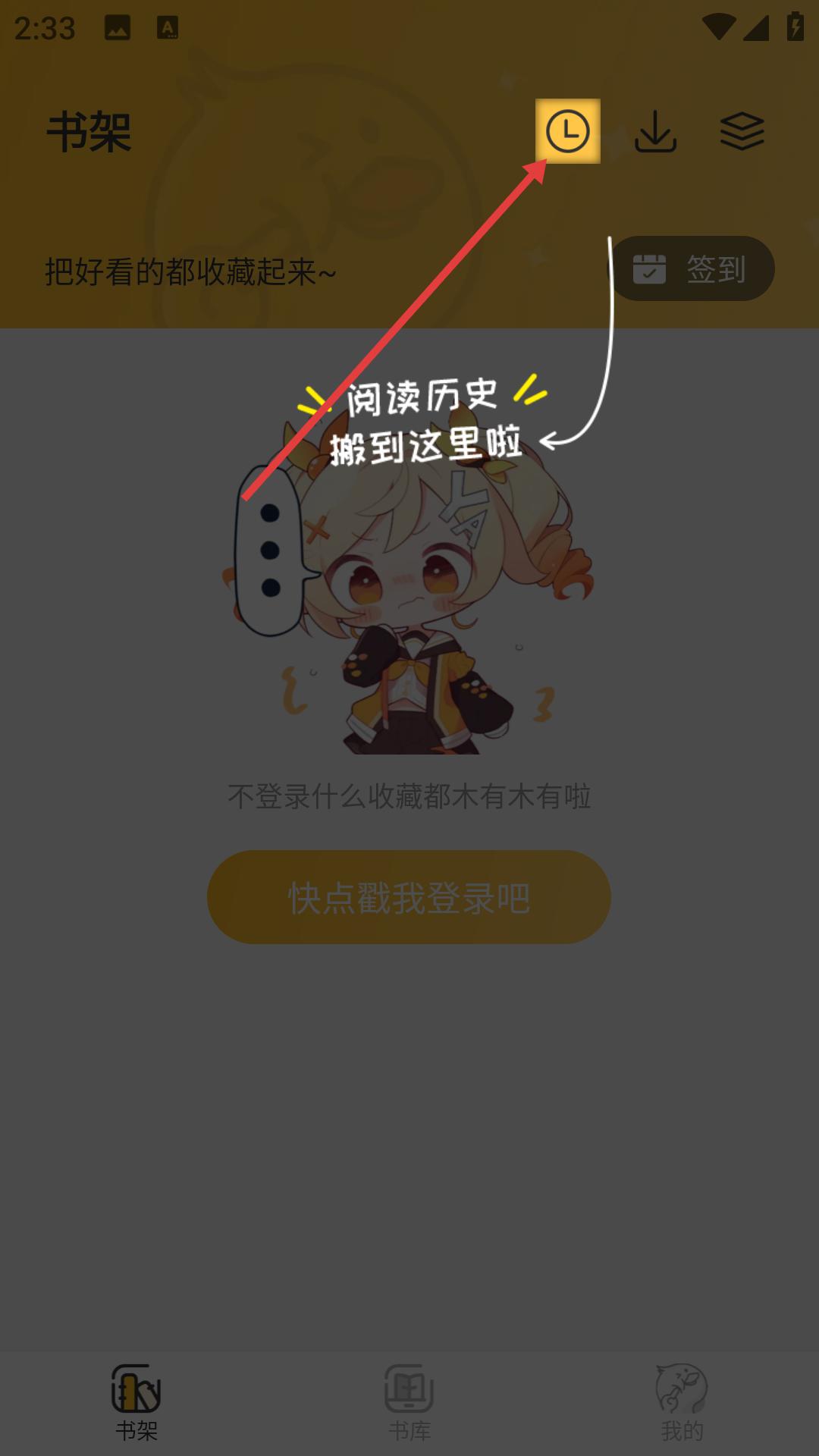Tap 快点戳我登录吧 to log in
The height and width of the screenshot is (1456, 819).
[x=409, y=897]
